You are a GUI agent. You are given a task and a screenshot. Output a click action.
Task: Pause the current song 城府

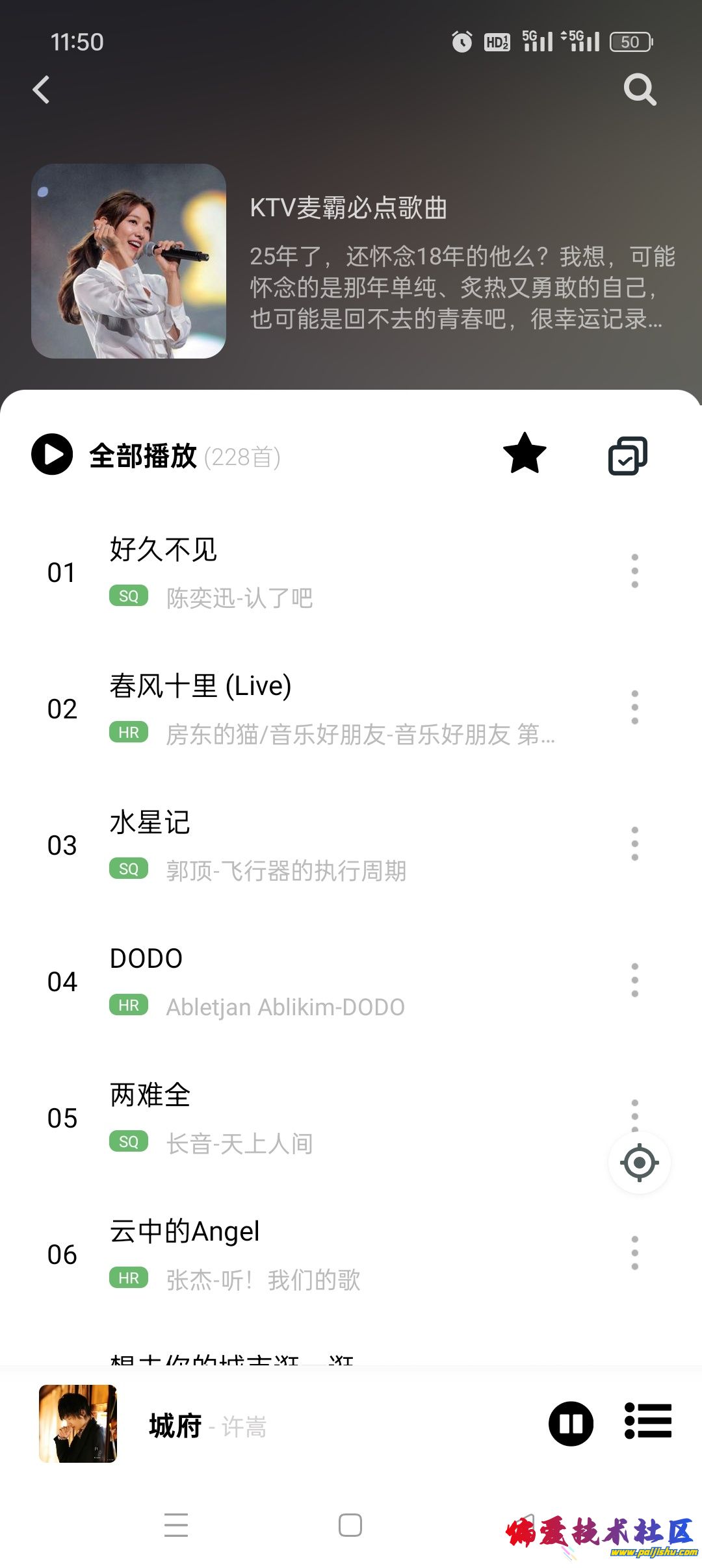(571, 1424)
